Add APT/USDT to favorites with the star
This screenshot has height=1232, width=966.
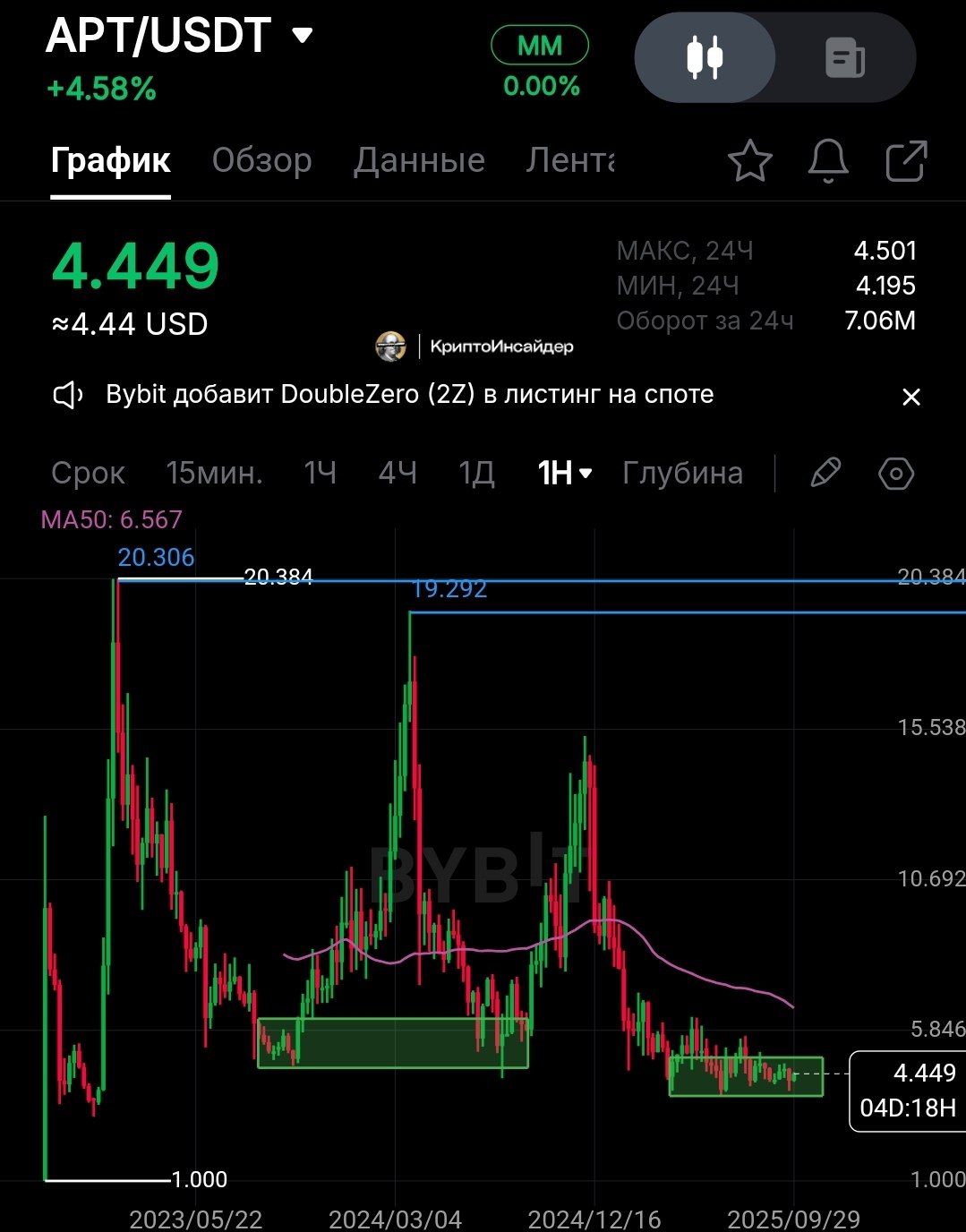tap(749, 162)
